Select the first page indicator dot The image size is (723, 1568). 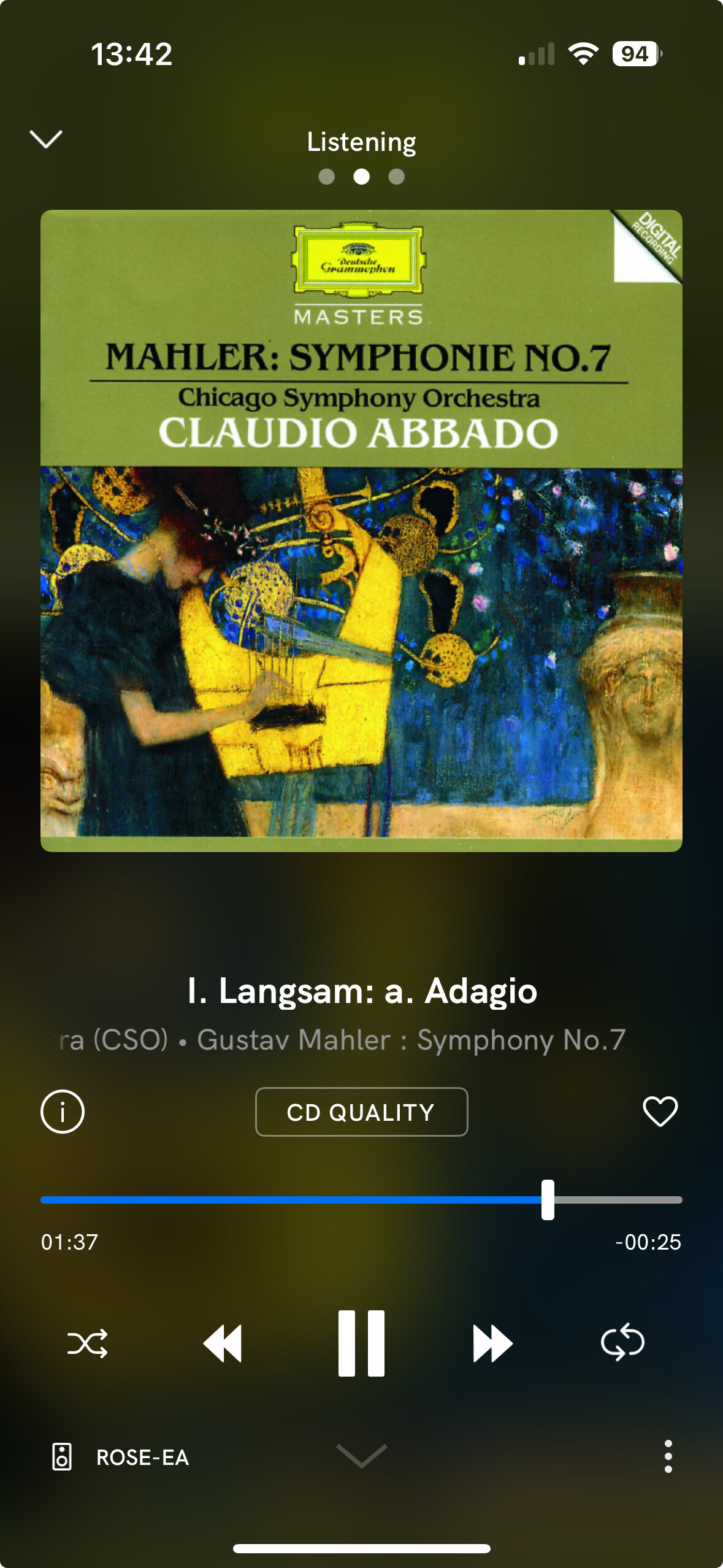pyautogui.click(x=327, y=177)
